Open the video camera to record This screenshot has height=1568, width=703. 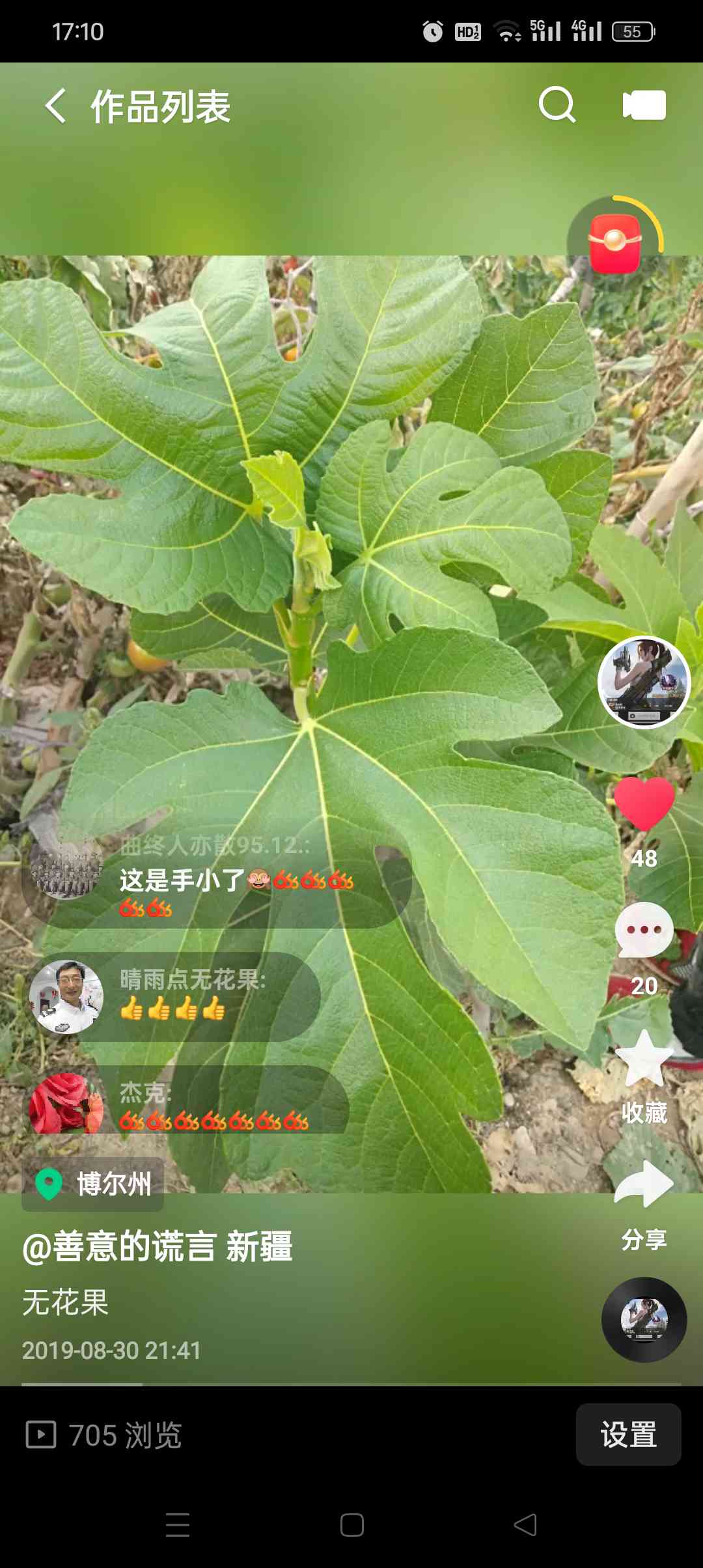point(644,105)
